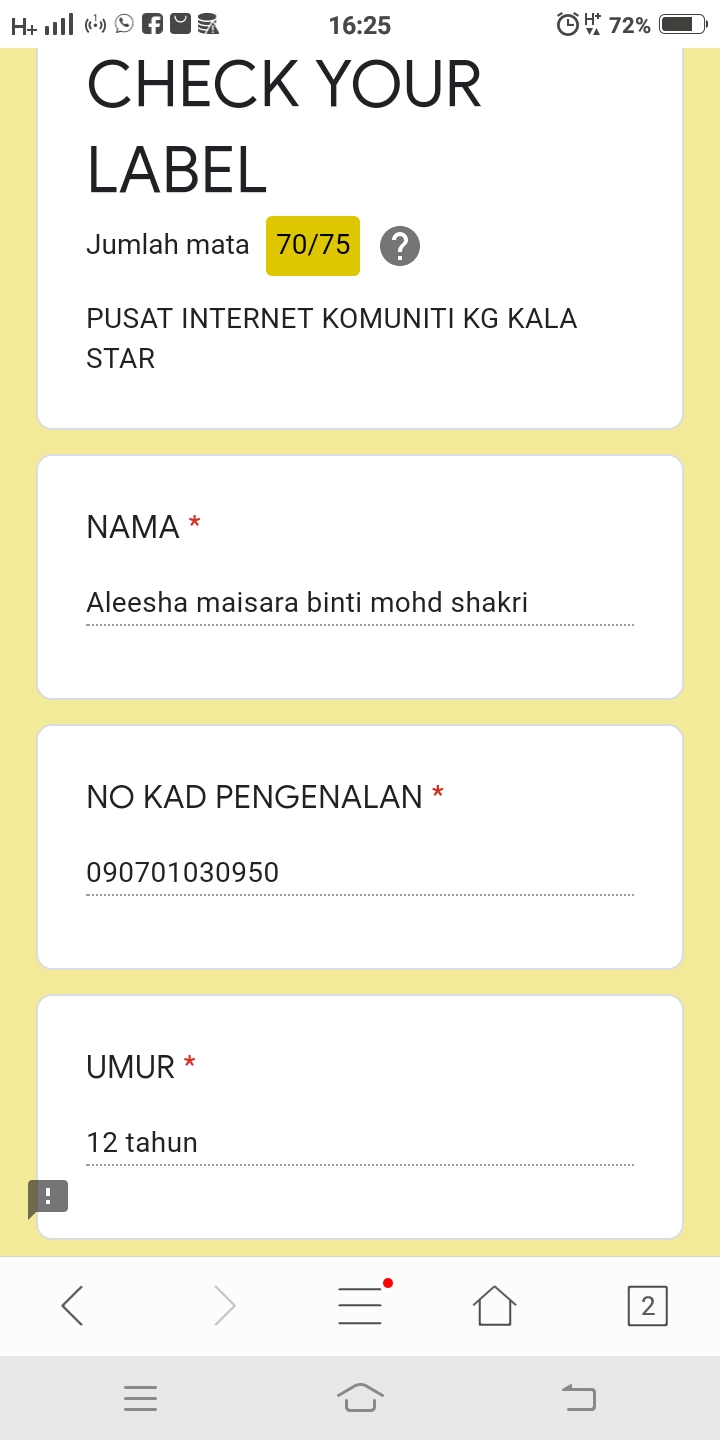Viewport: 720px width, 1440px height.
Task: Go to the browser home page
Action: (x=494, y=1305)
